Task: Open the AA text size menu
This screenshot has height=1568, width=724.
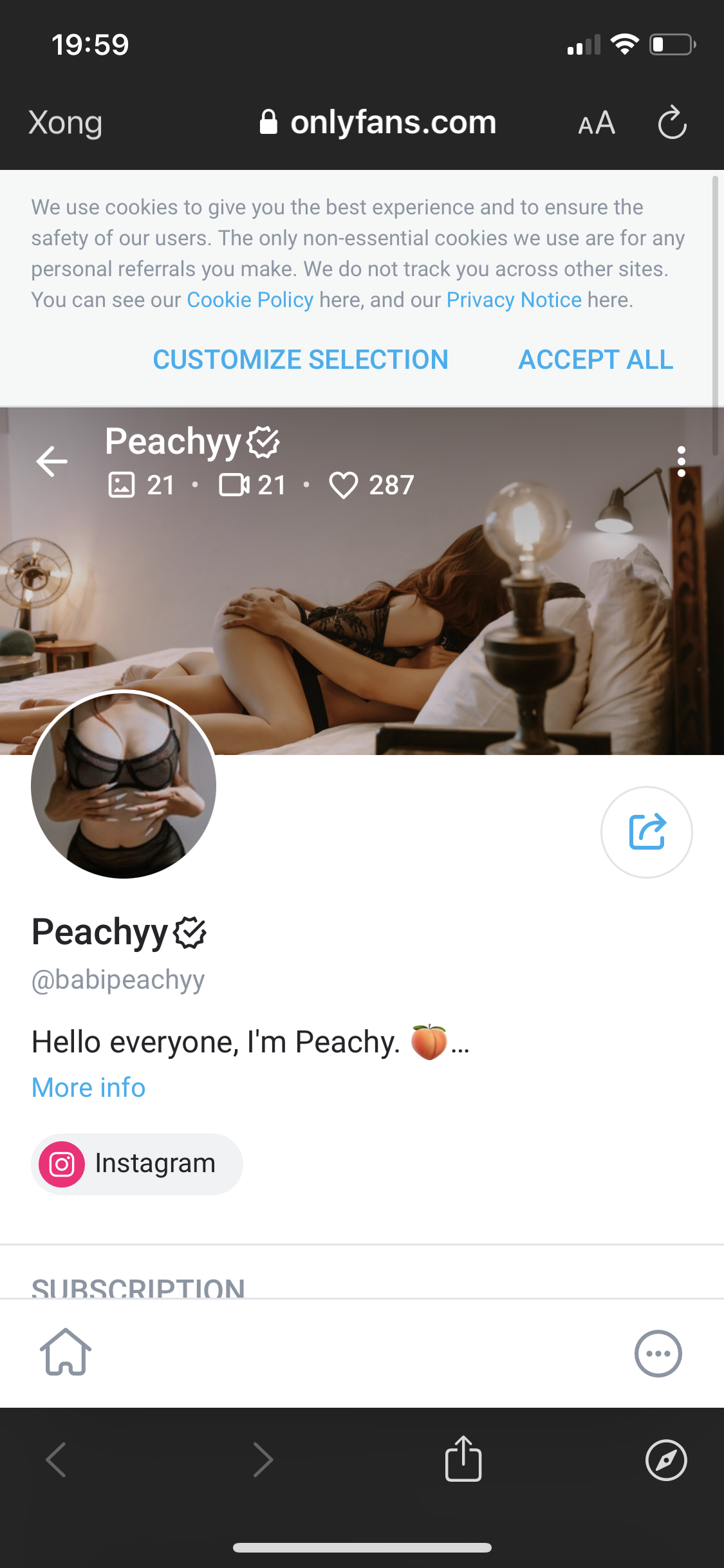Action: tap(597, 122)
